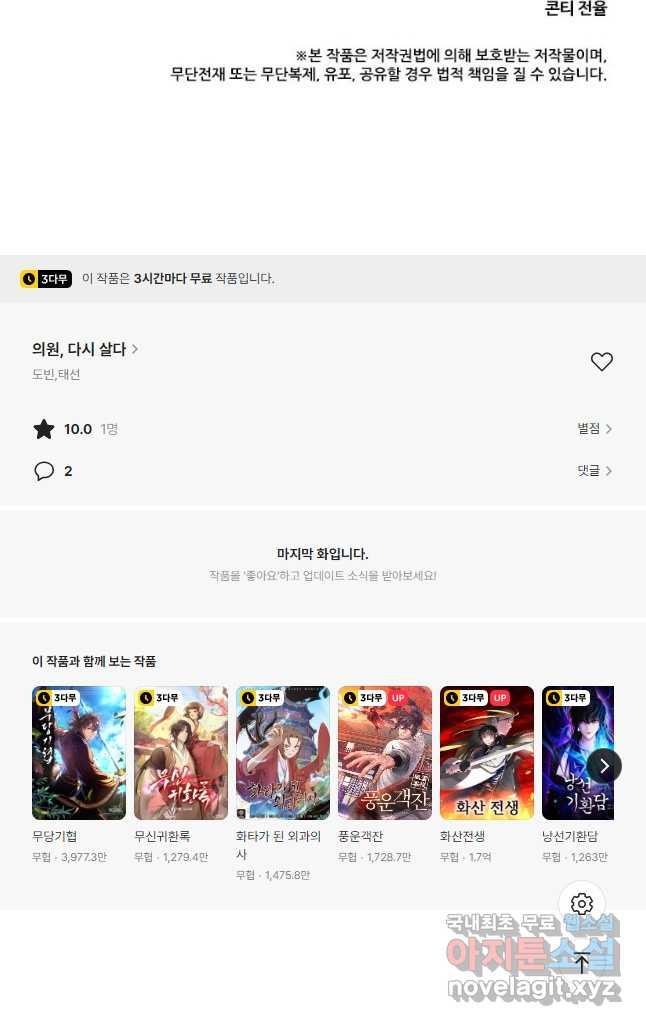Viewport: 646px width, 1026px height.
Task: Like the work with the heart icon
Action: point(601,362)
